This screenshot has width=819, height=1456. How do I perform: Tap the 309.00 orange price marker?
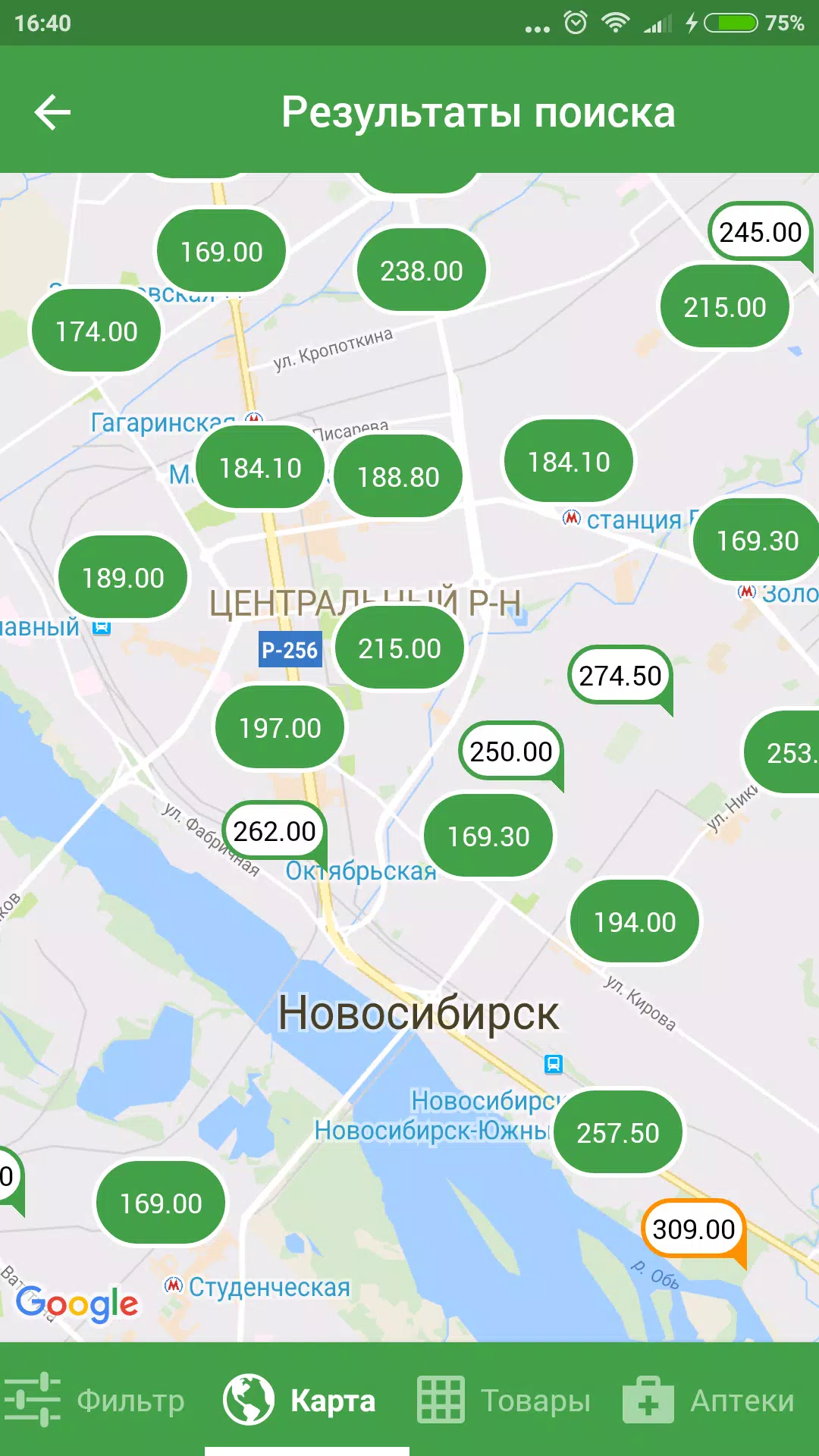(x=693, y=1229)
